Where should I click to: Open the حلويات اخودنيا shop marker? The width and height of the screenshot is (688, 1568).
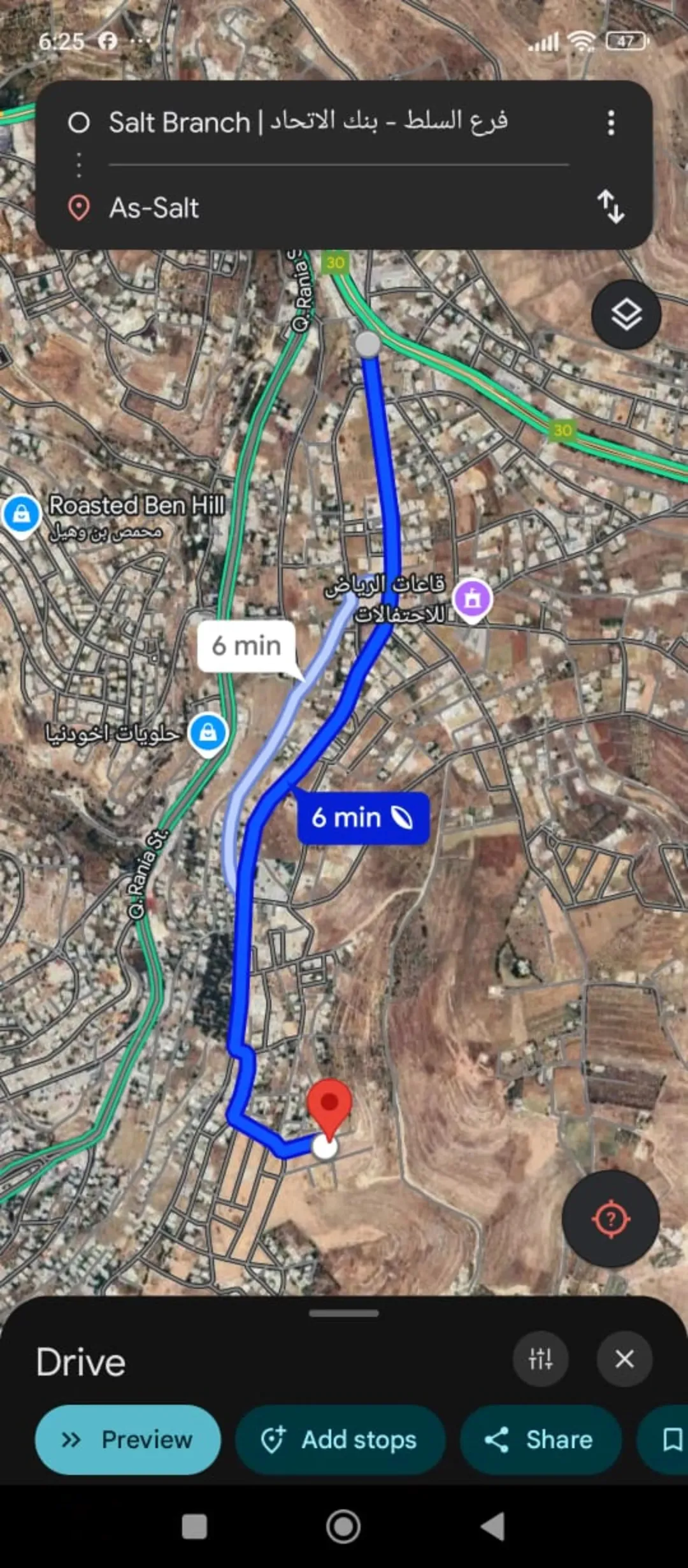(x=208, y=734)
